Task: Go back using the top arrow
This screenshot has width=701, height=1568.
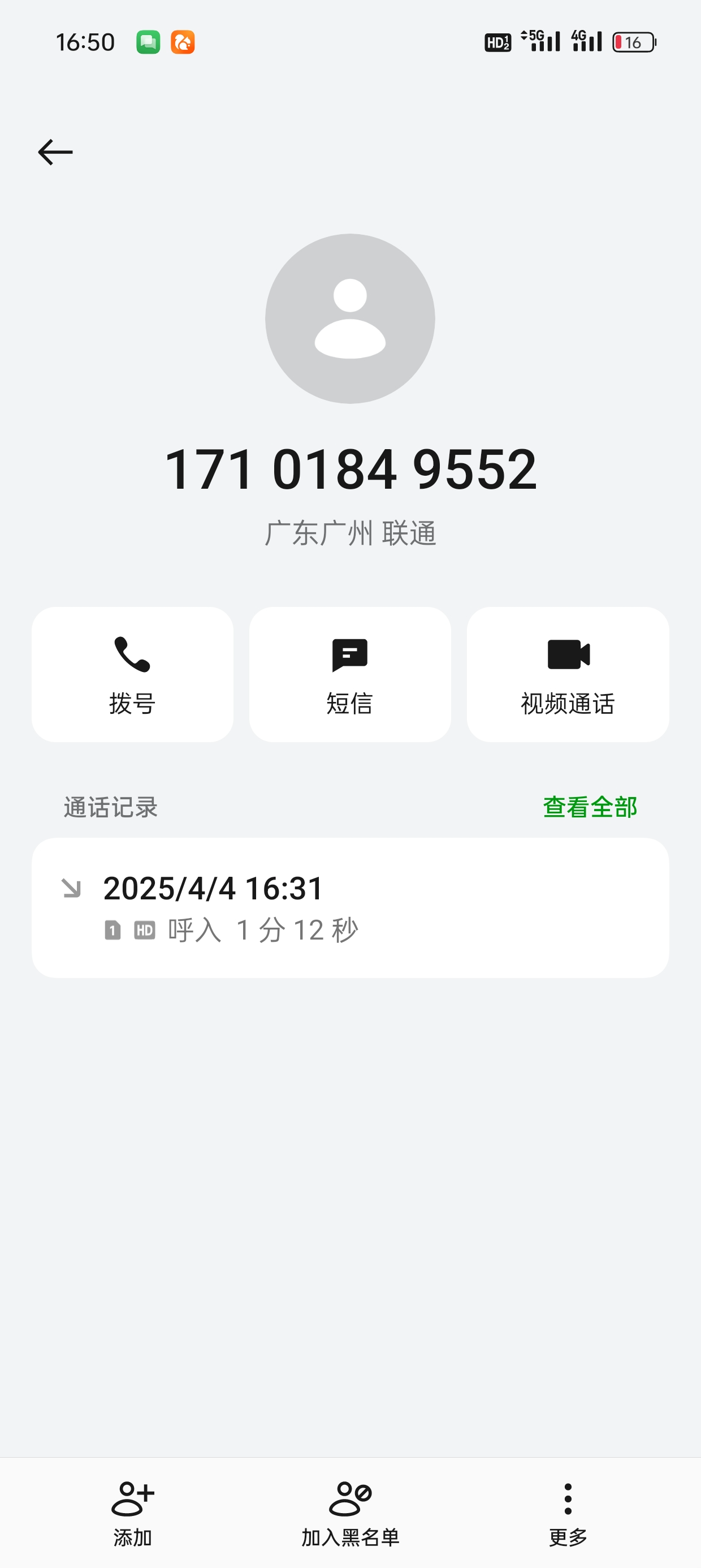Action: point(55,152)
